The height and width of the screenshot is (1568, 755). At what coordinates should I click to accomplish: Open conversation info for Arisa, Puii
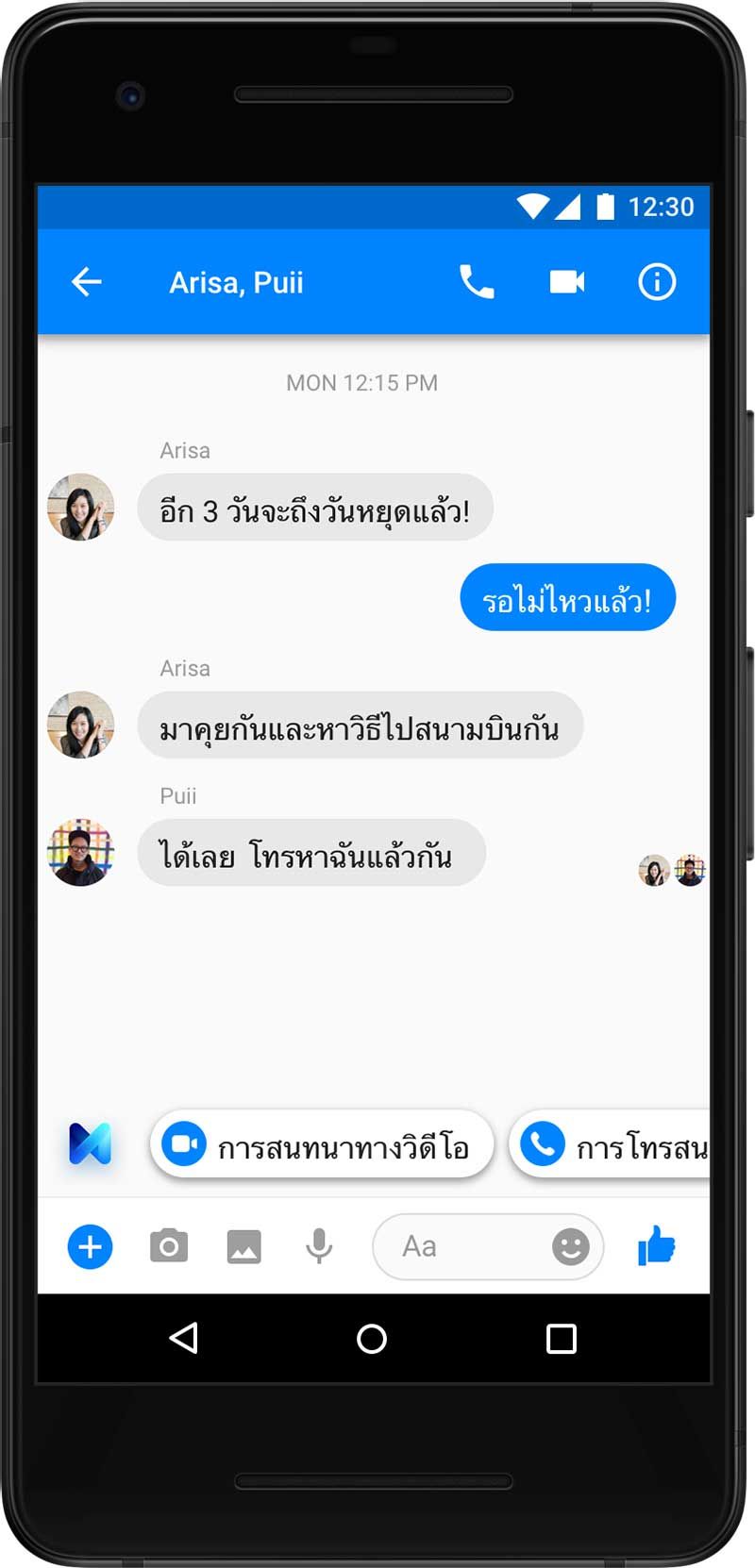tap(657, 282)
